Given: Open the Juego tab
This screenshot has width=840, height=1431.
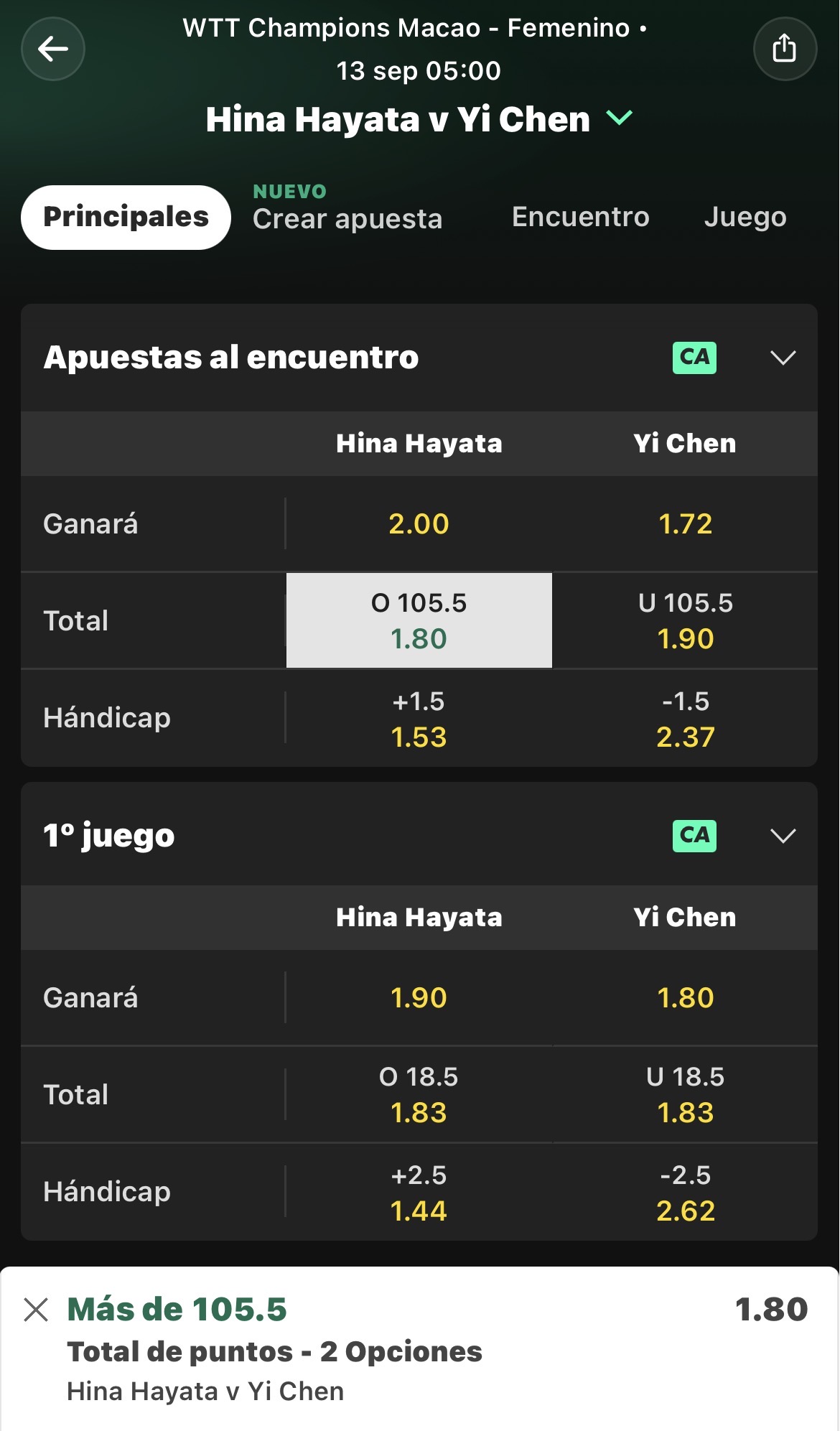Looking at the screenshot, I should 745,217.
